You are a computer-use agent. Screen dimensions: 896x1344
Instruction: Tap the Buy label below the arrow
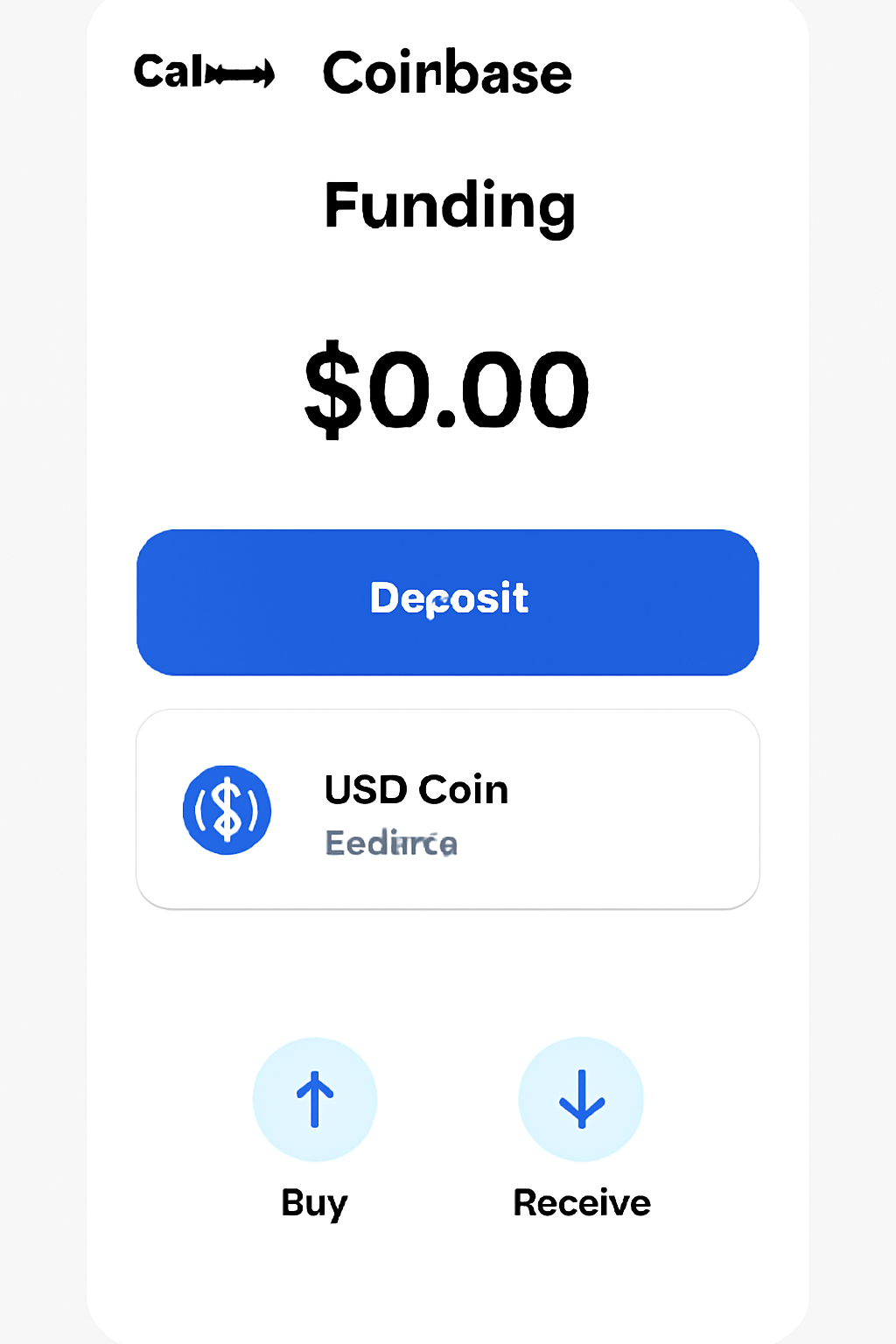[x=313, y=1202]
